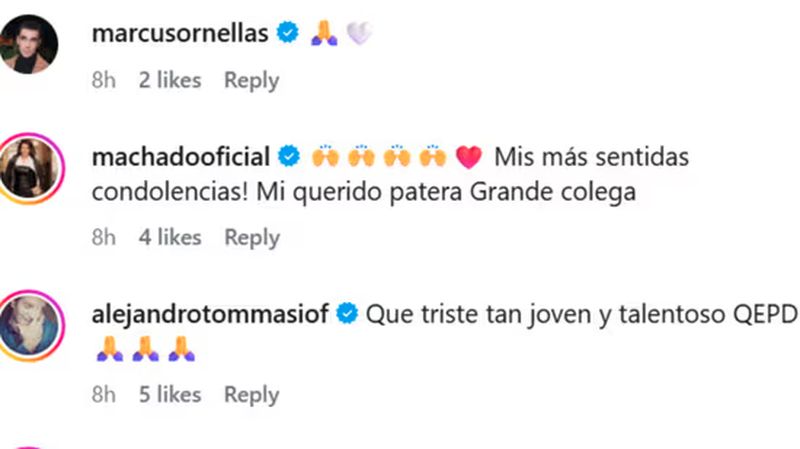This screenshot has width=800, height=449.
Task: See the 2 likes on marcusornellas's comment
Action: coord(170,80)
